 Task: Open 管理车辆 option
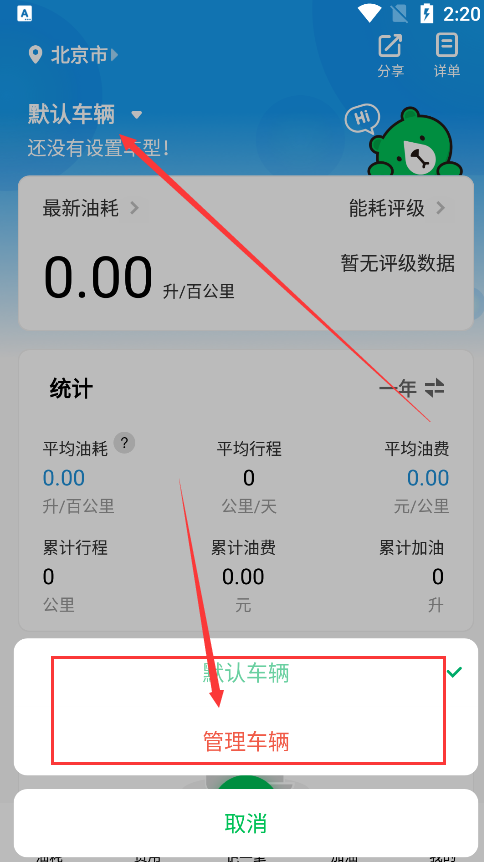pos(246,741)
